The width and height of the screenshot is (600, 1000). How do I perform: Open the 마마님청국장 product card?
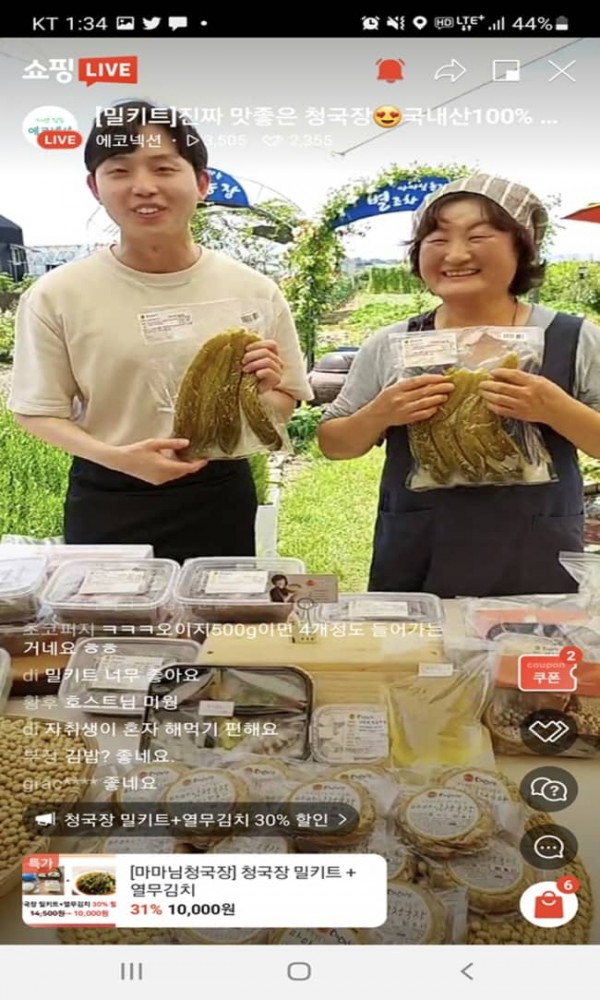[204, 890]
